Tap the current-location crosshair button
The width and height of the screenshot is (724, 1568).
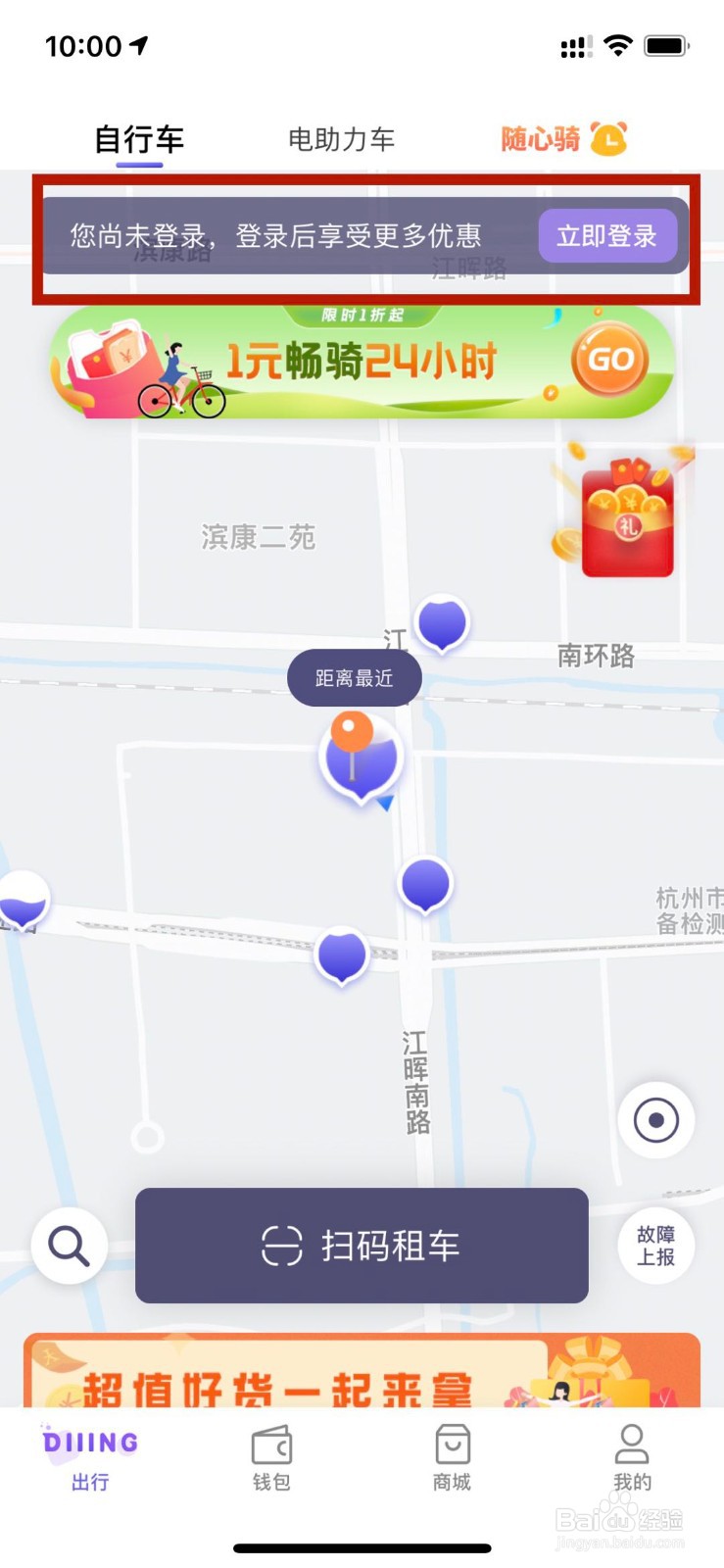point(656,1119)
